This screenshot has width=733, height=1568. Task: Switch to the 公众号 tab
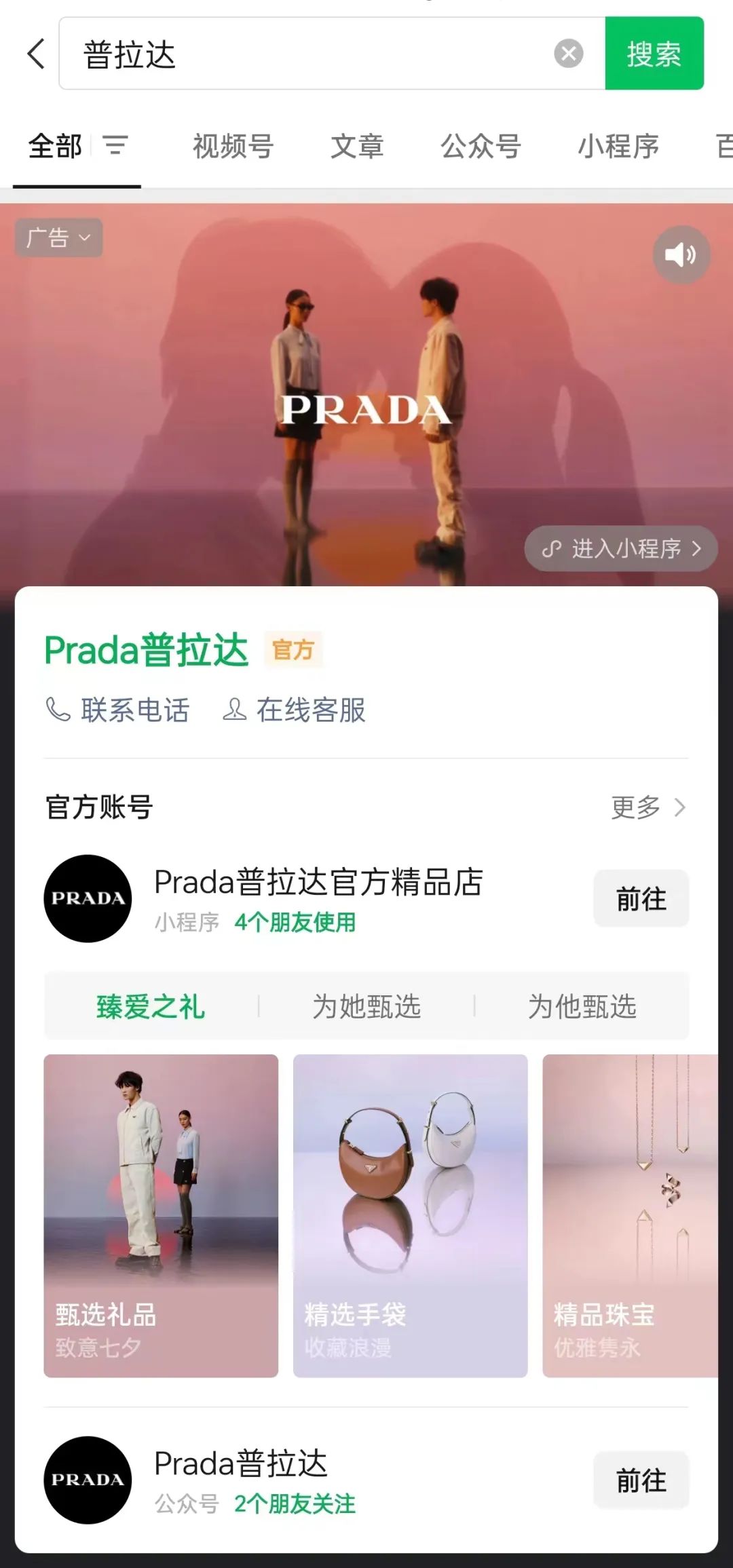[481, 147]
